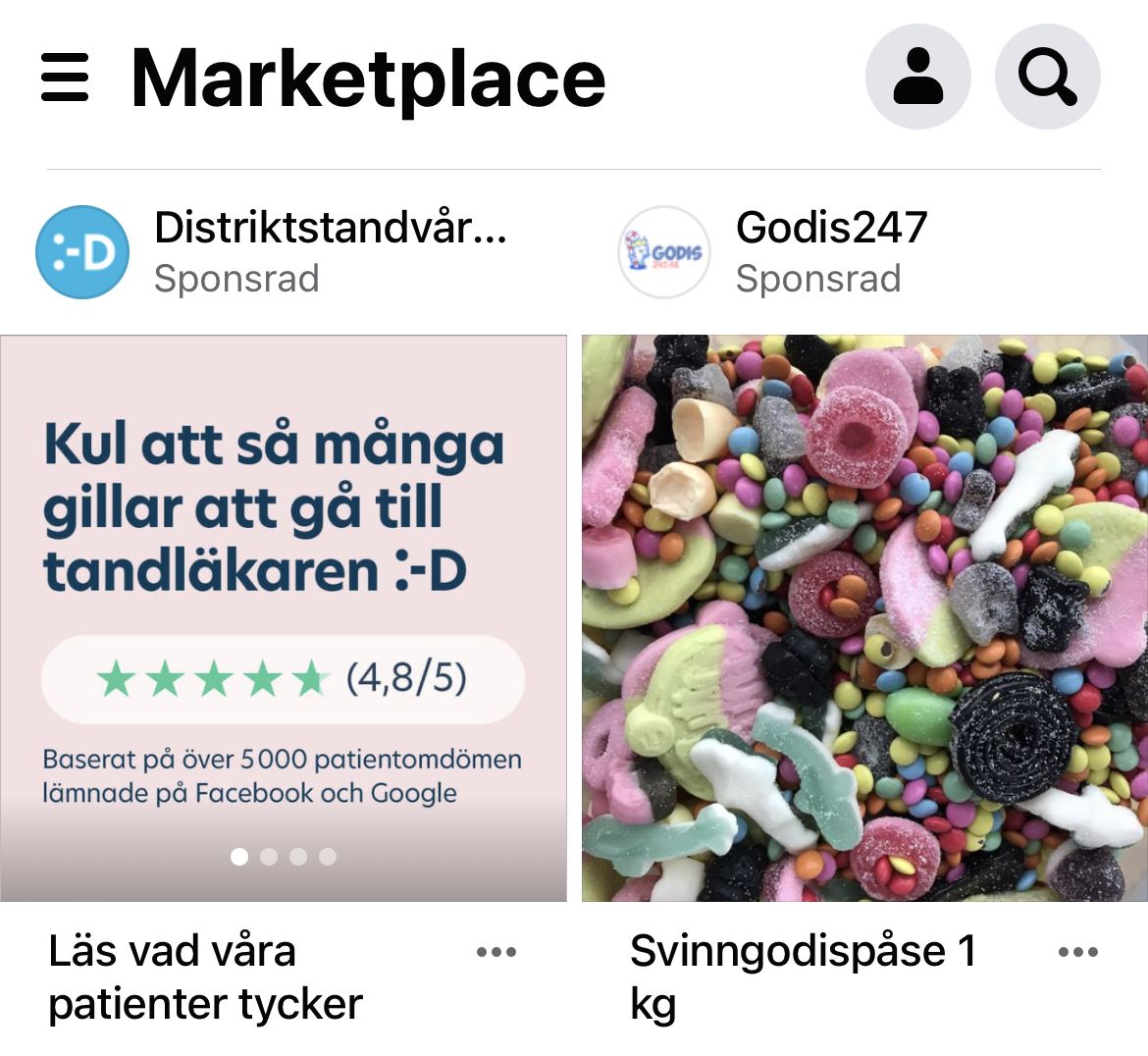1148x1056 pixels.
Task: Jump to second slide of dentist ad
Action: point(269,857)
